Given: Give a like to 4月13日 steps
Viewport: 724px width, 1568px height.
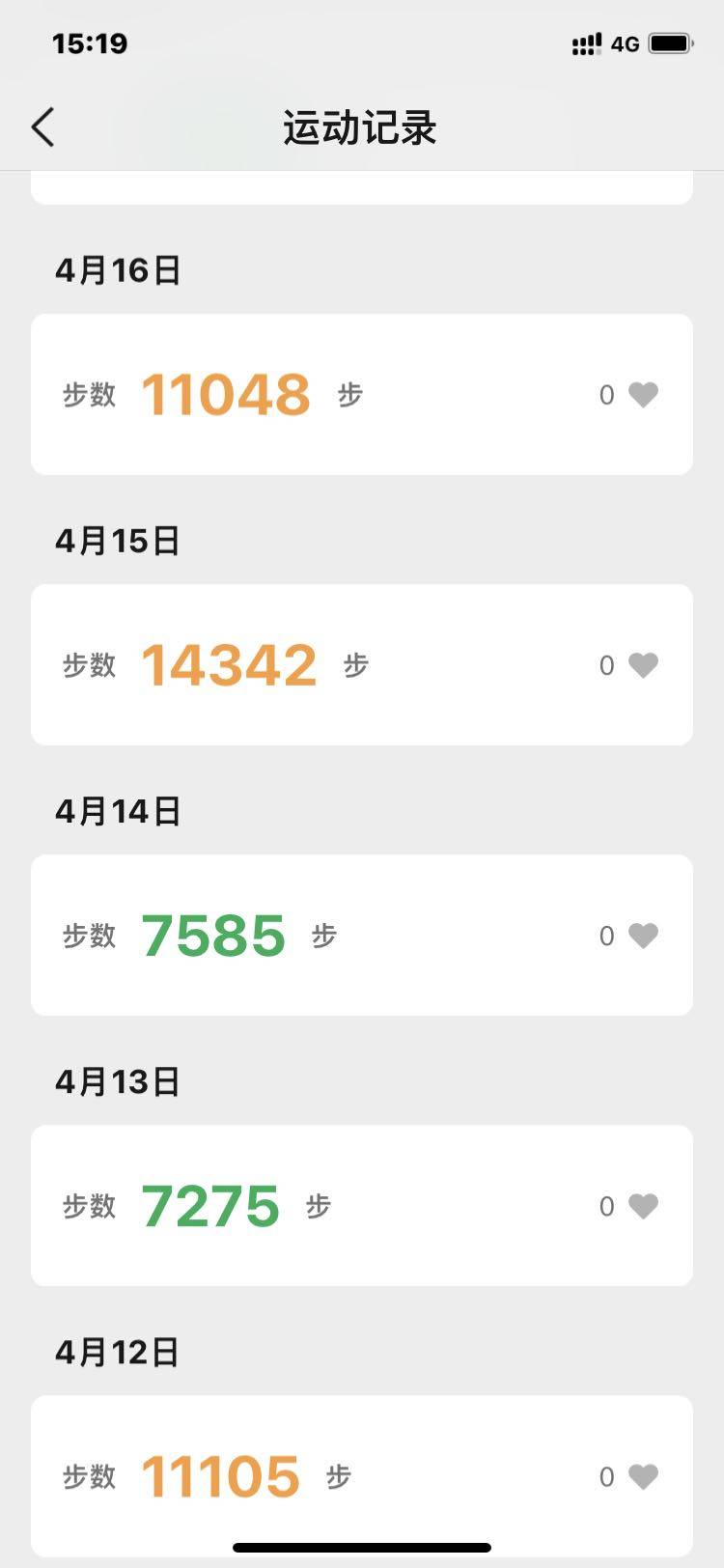Looking at the screenshot, I should click(x=643, y=1205).
